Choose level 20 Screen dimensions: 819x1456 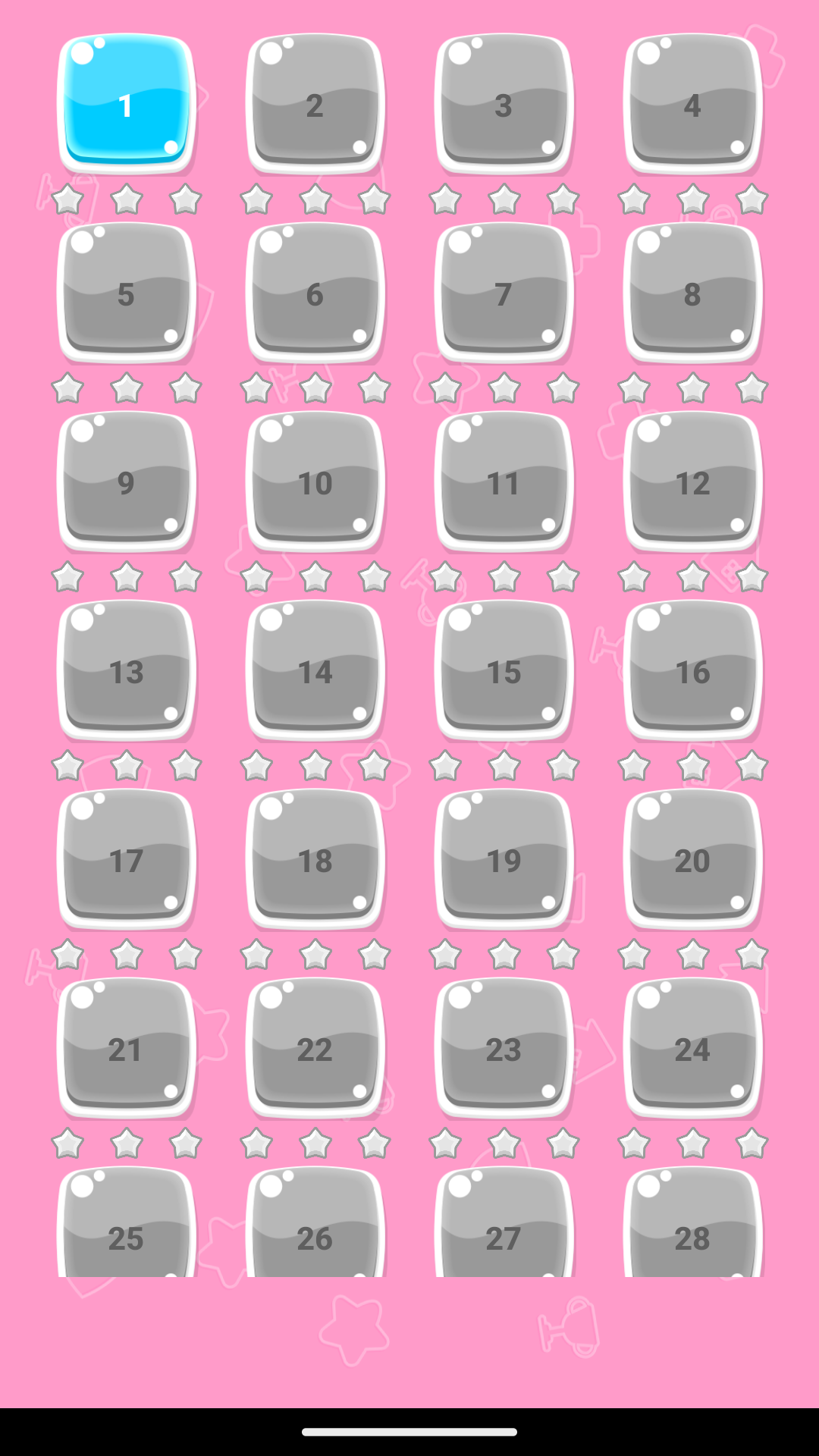point(692,859)
